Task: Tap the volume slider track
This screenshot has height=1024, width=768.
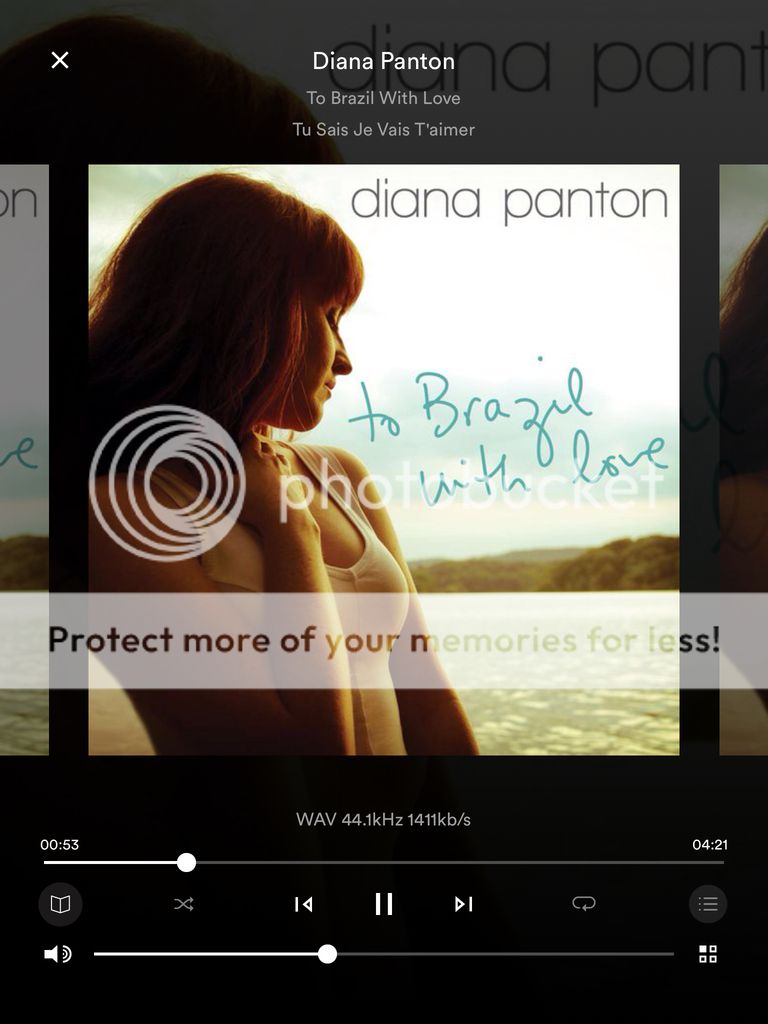Action: 500,954
